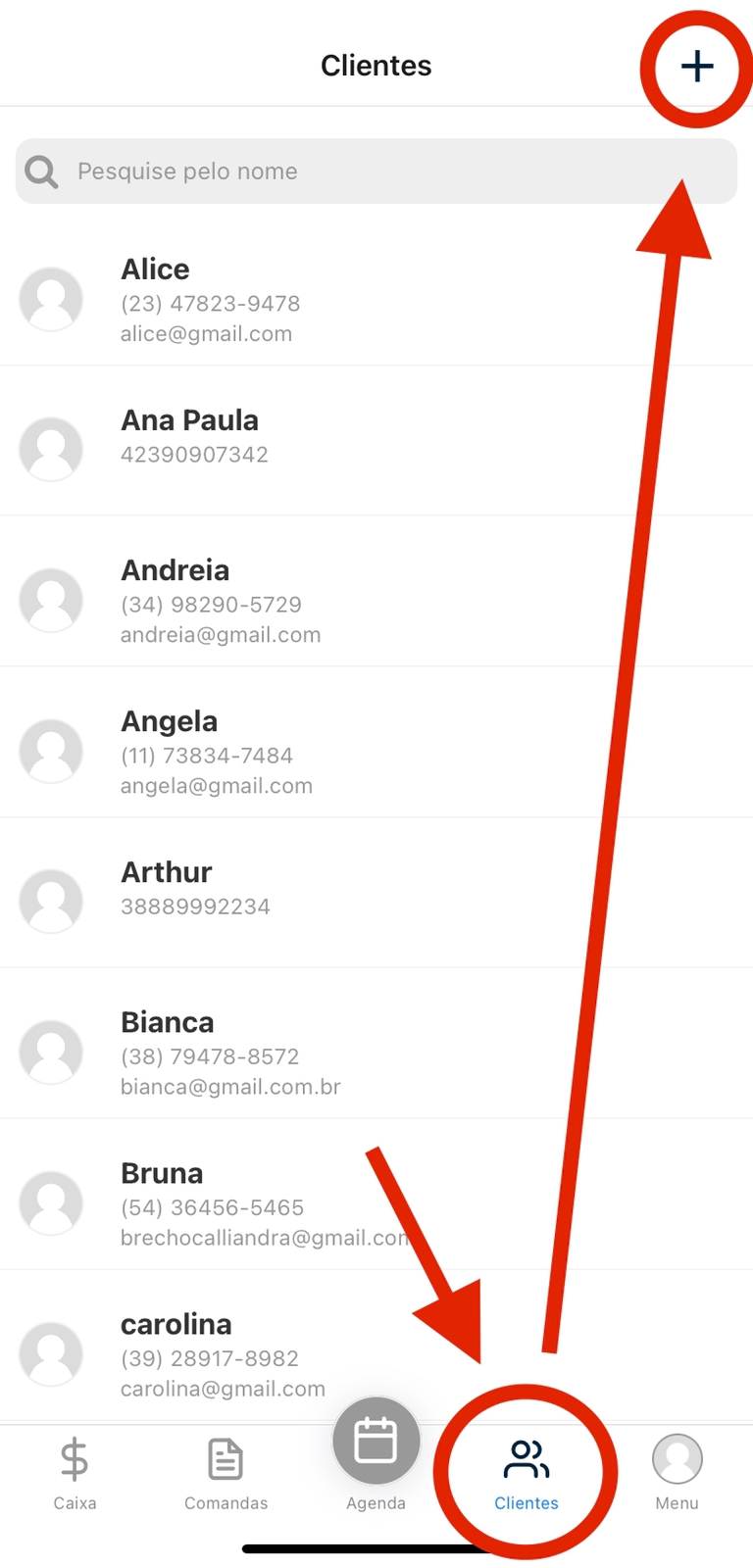View Bianca's client details
The height and width of the screenshot is (1568, 753).
pyautogui.click(x=294, y=1053)
